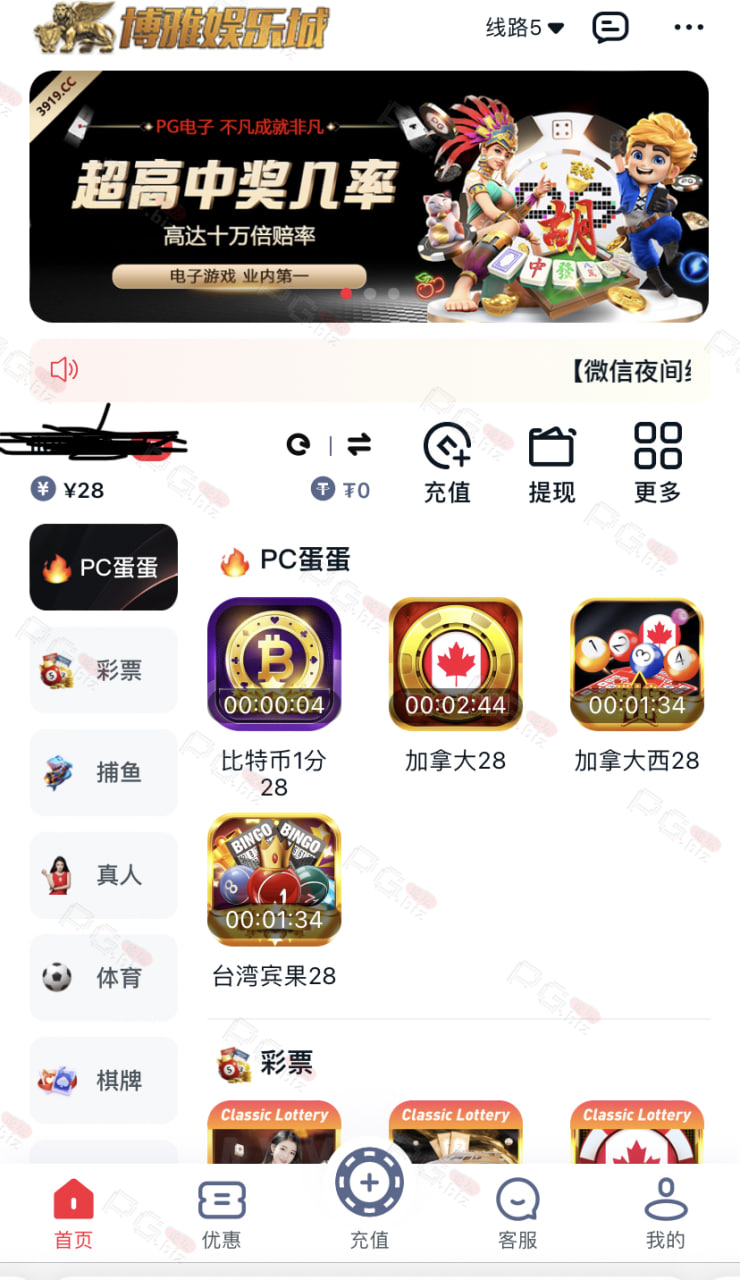Open the 加拿大西28 game
The height and width of the screenshot is (1280, 740).
[637, 685]
